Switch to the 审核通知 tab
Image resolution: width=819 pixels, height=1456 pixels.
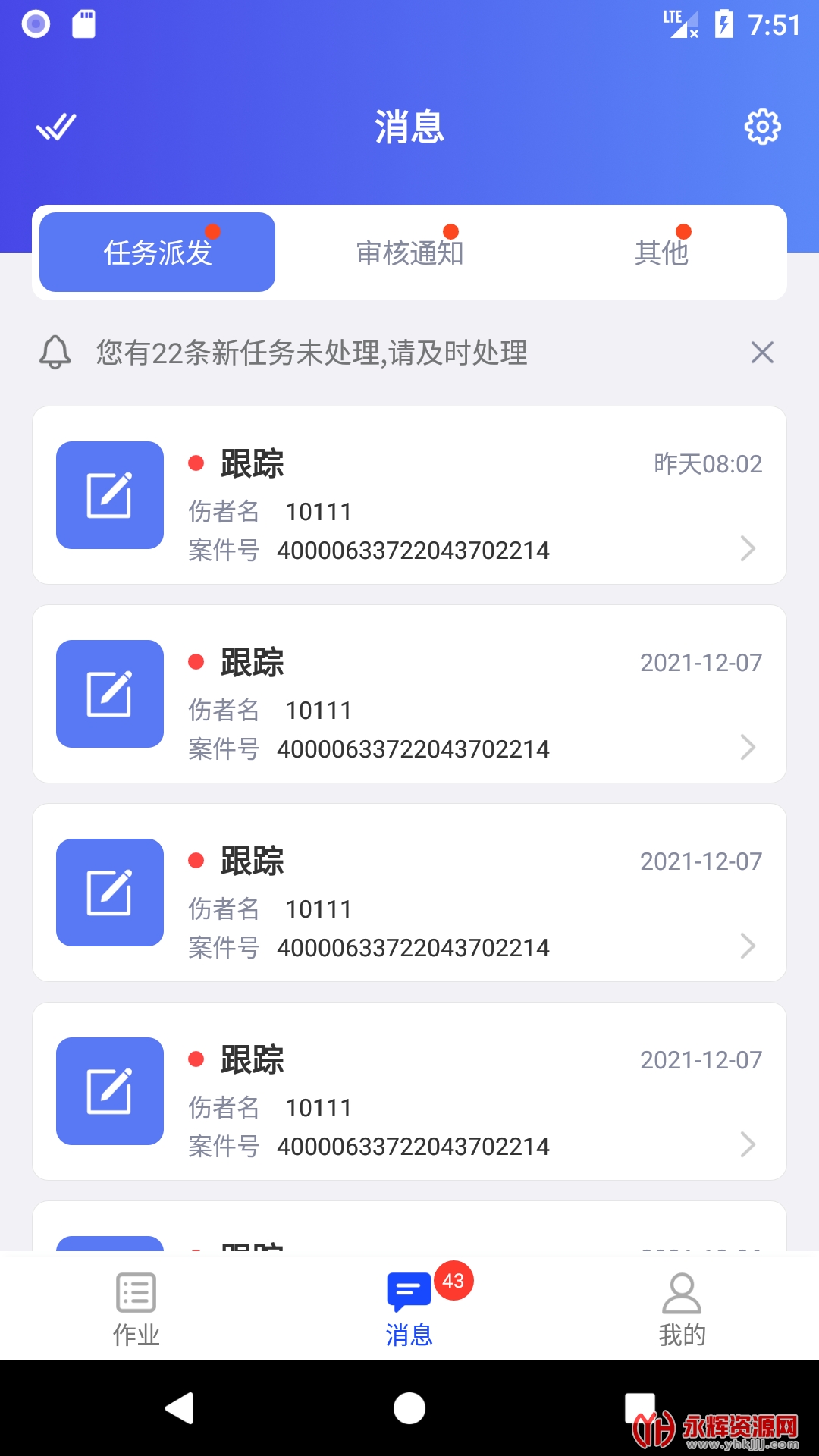(409, 253)
